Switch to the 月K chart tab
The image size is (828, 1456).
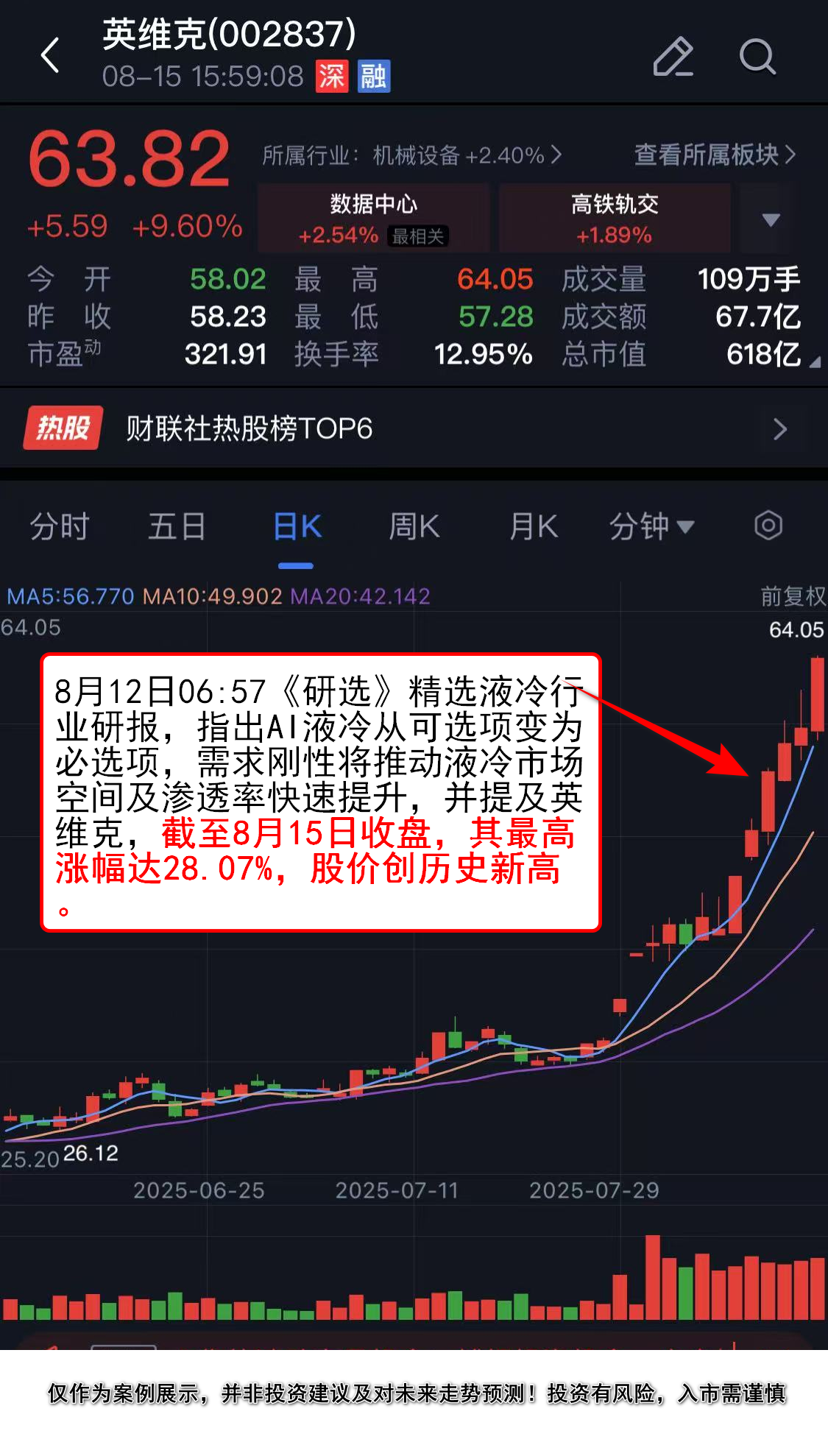pos(533,527)
